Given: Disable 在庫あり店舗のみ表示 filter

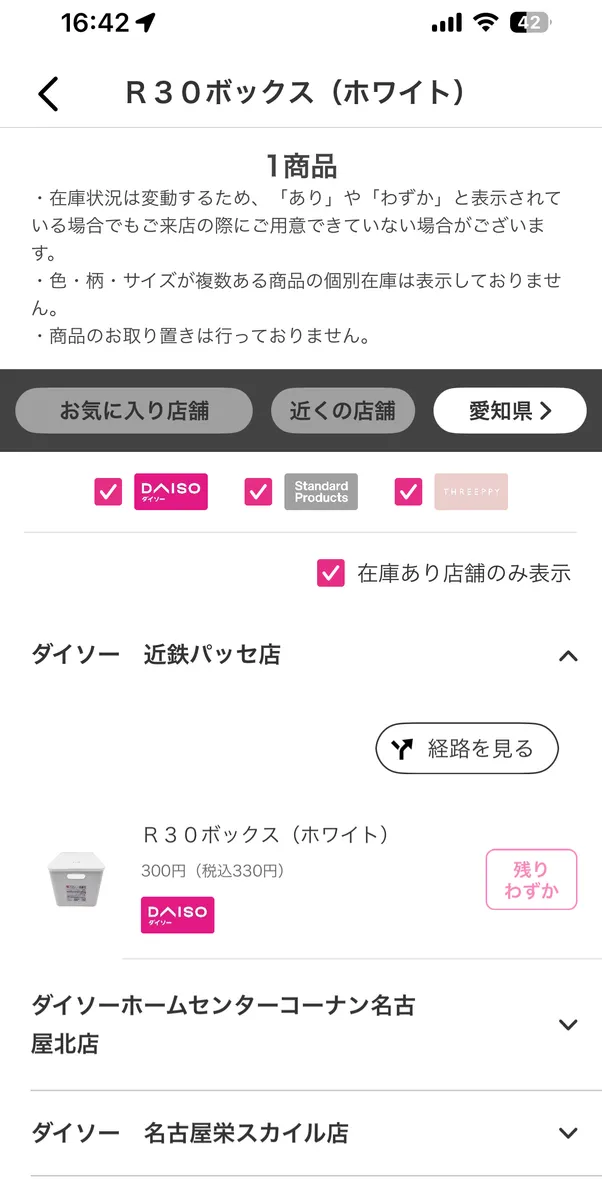Looking at the screenshot, I should click(x=331, y=573).
